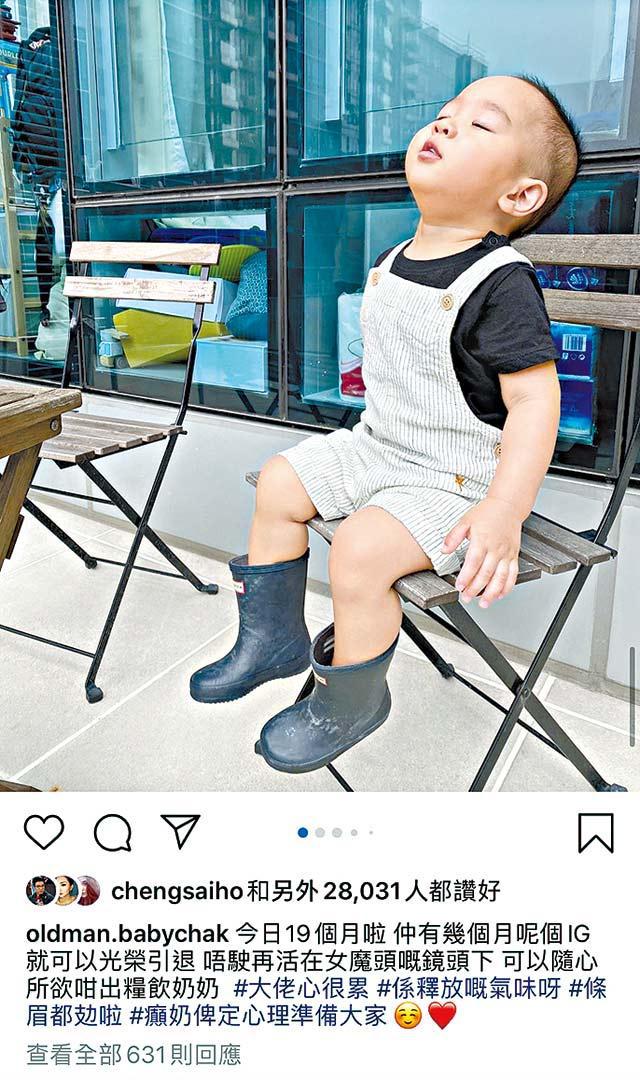
Task: Tap the carousel page indicator dots
Action: point(335,832)
